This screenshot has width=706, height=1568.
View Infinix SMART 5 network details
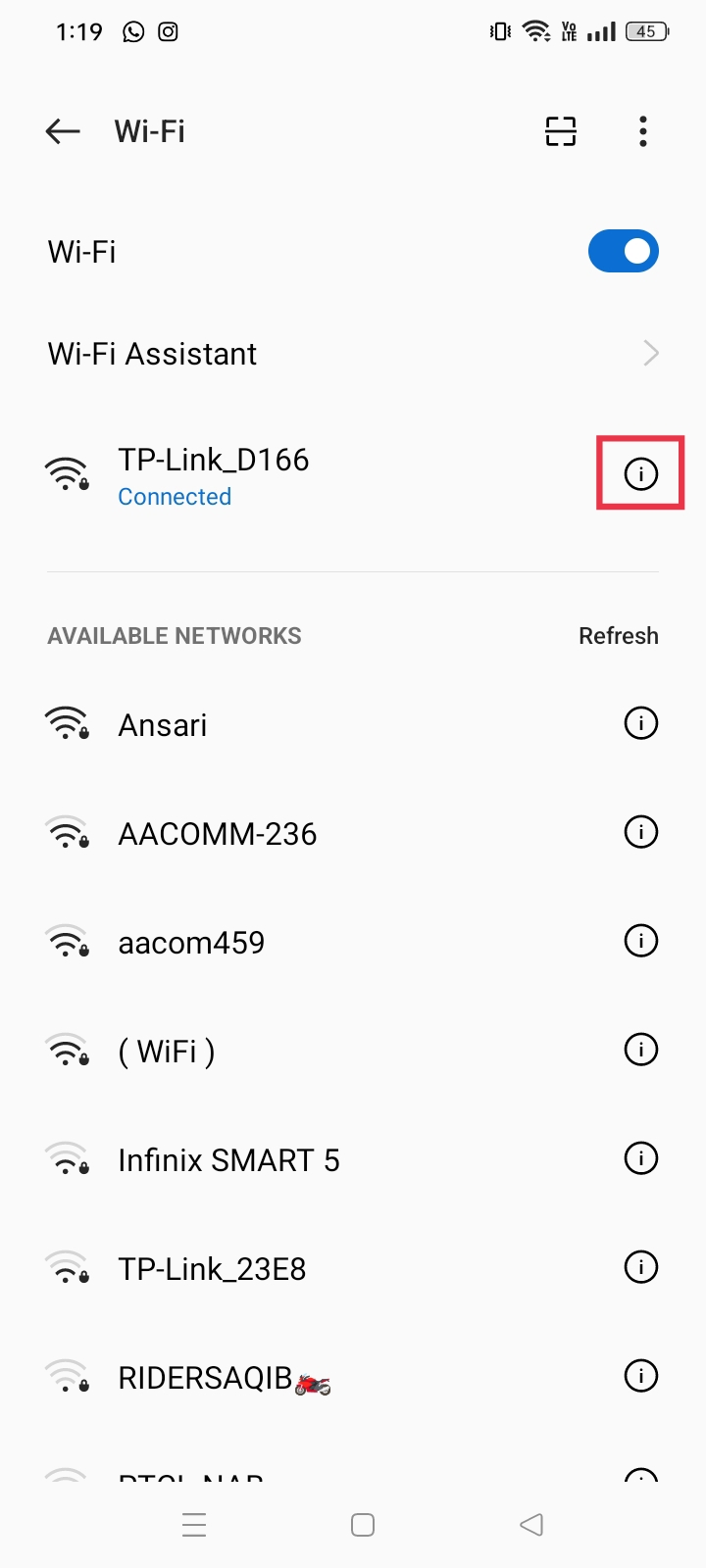point(640,1158)
